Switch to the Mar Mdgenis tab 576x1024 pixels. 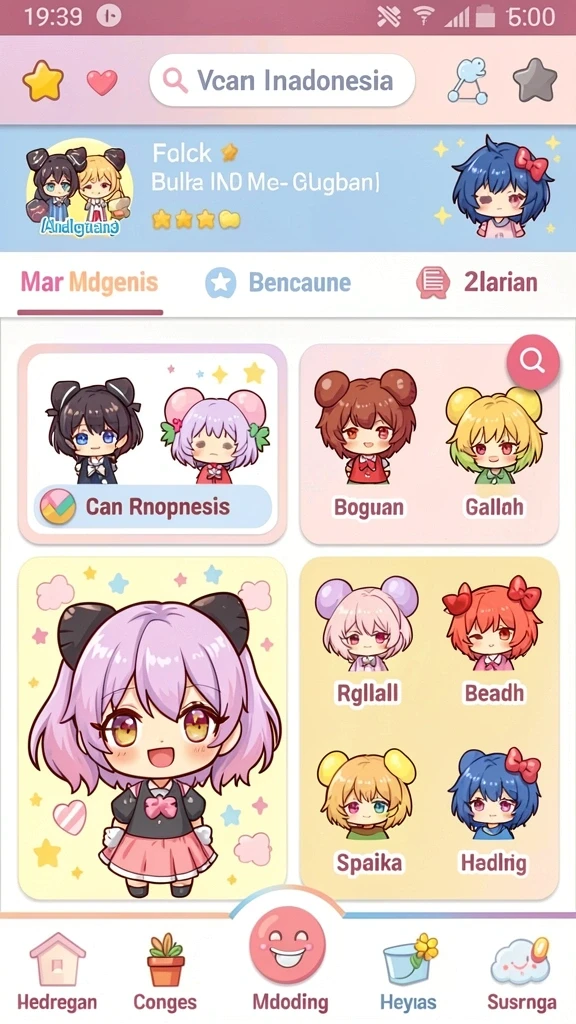tap(89, 283)
